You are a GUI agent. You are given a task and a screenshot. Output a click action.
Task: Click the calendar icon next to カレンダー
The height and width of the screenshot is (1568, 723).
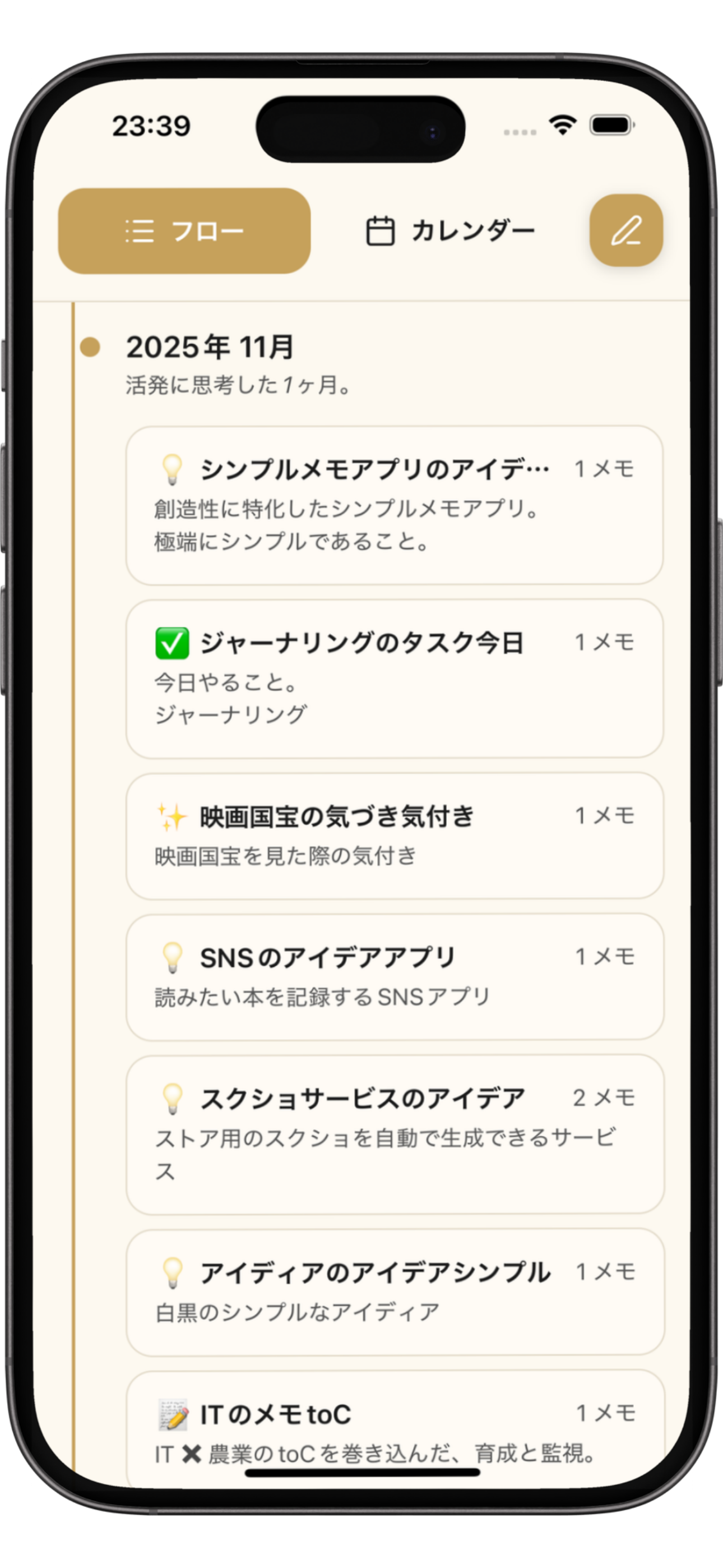point(381,229)
